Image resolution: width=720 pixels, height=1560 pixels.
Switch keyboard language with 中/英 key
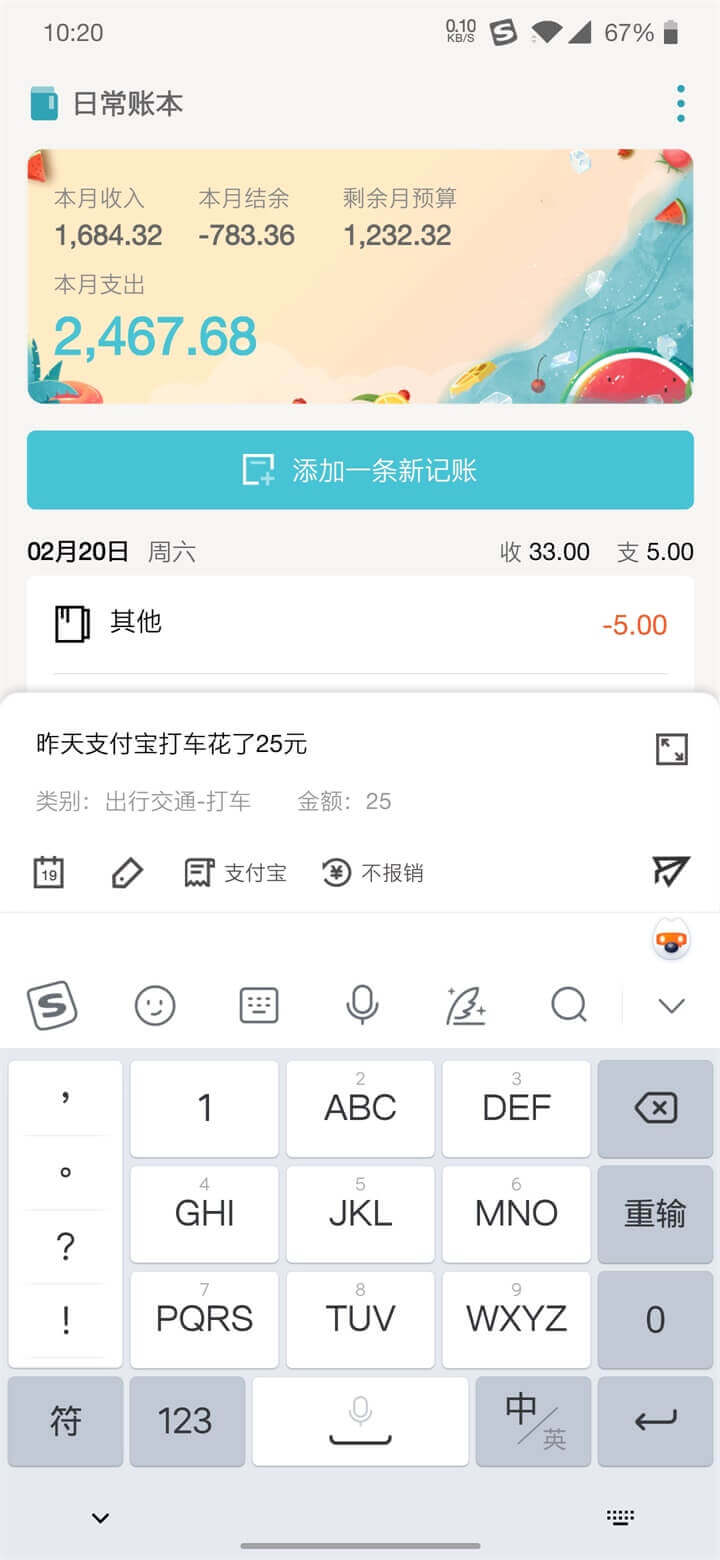click(x=535, y=1421)
